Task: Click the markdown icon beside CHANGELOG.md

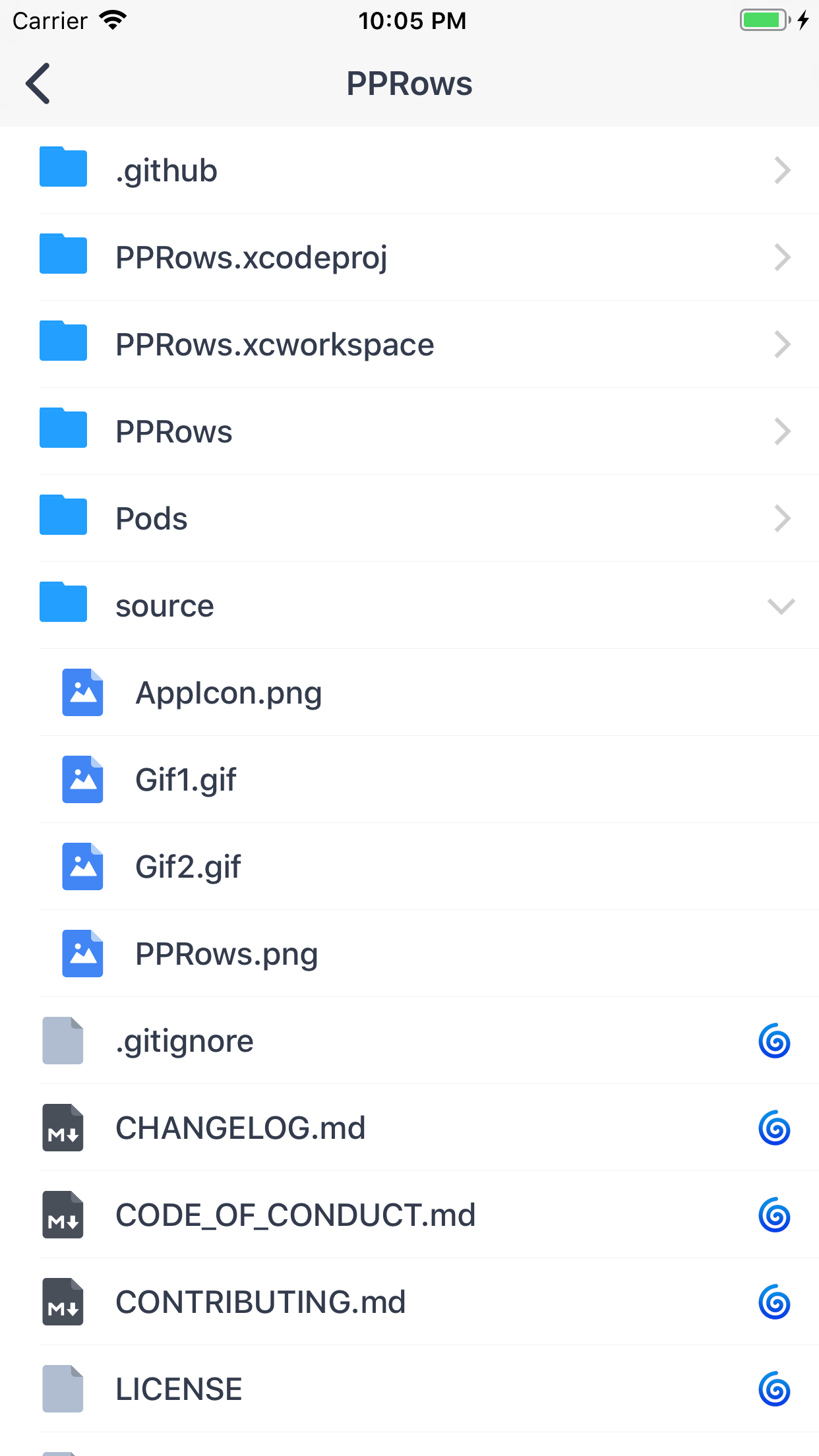Action: coord(63,1128)
